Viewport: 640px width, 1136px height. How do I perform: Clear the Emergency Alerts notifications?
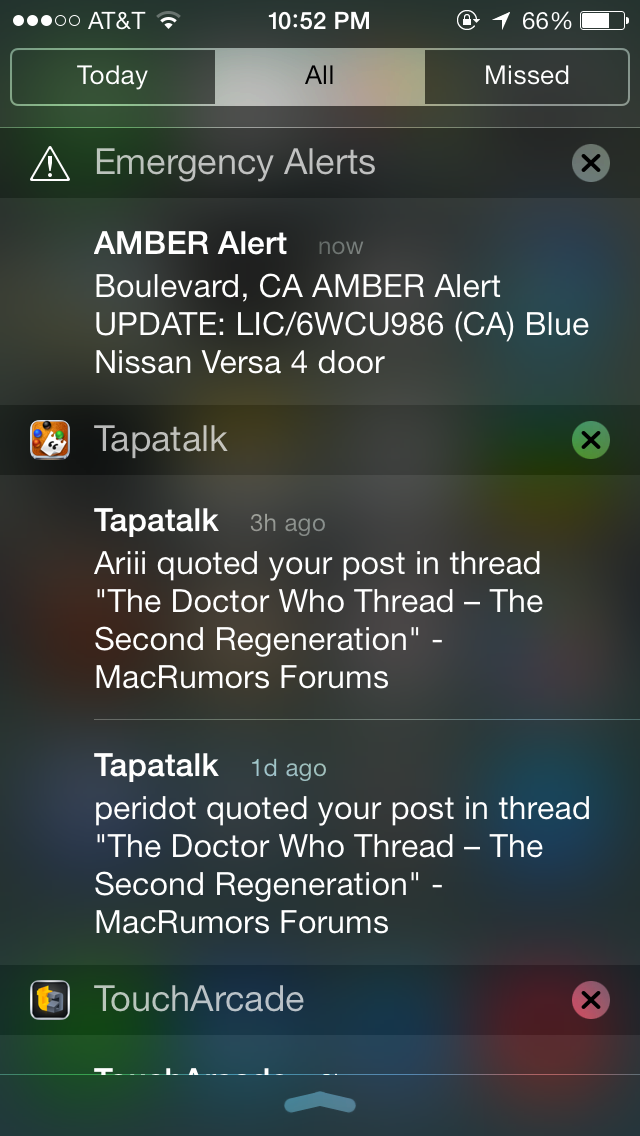(x=591, y=163)
